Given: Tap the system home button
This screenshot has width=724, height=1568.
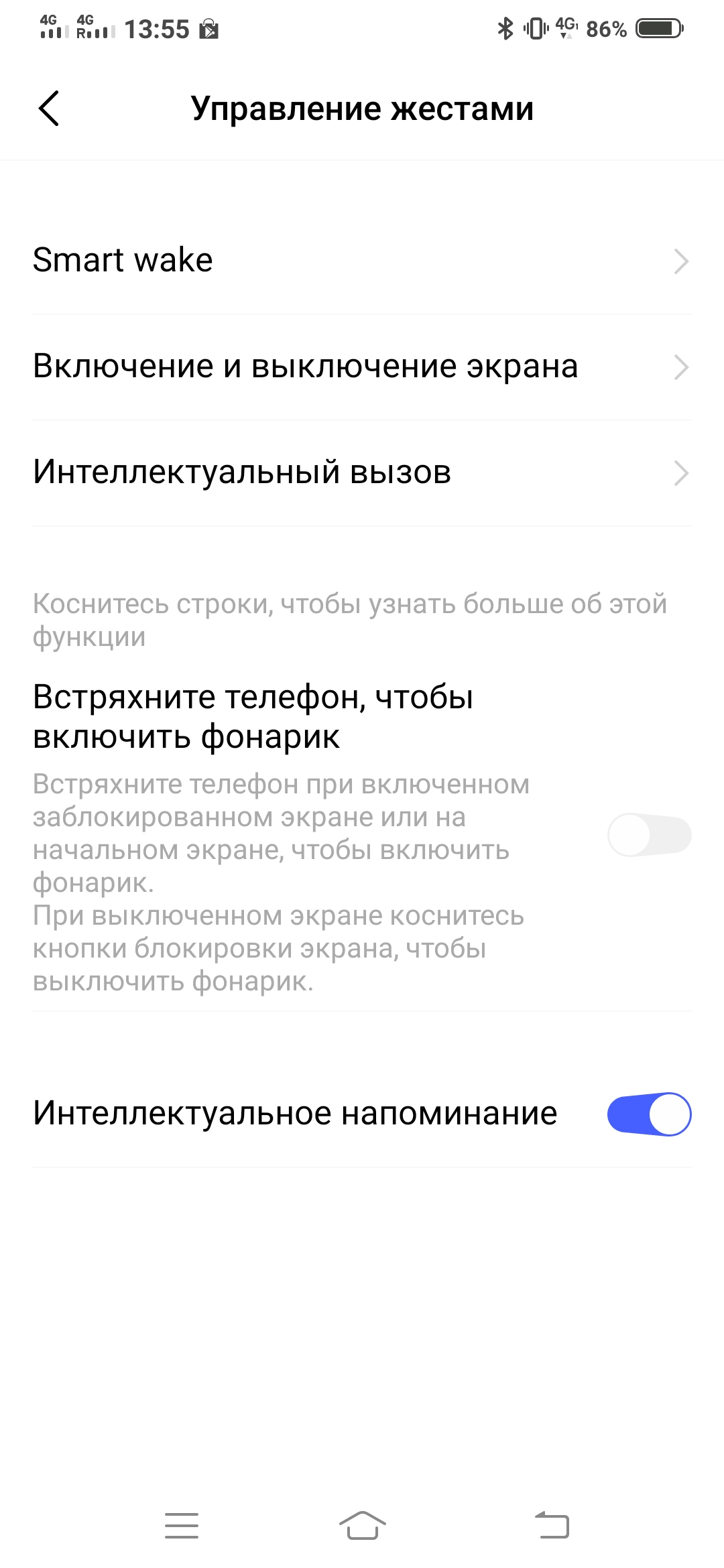Looking at the screenshot, I should (362, 1526).
